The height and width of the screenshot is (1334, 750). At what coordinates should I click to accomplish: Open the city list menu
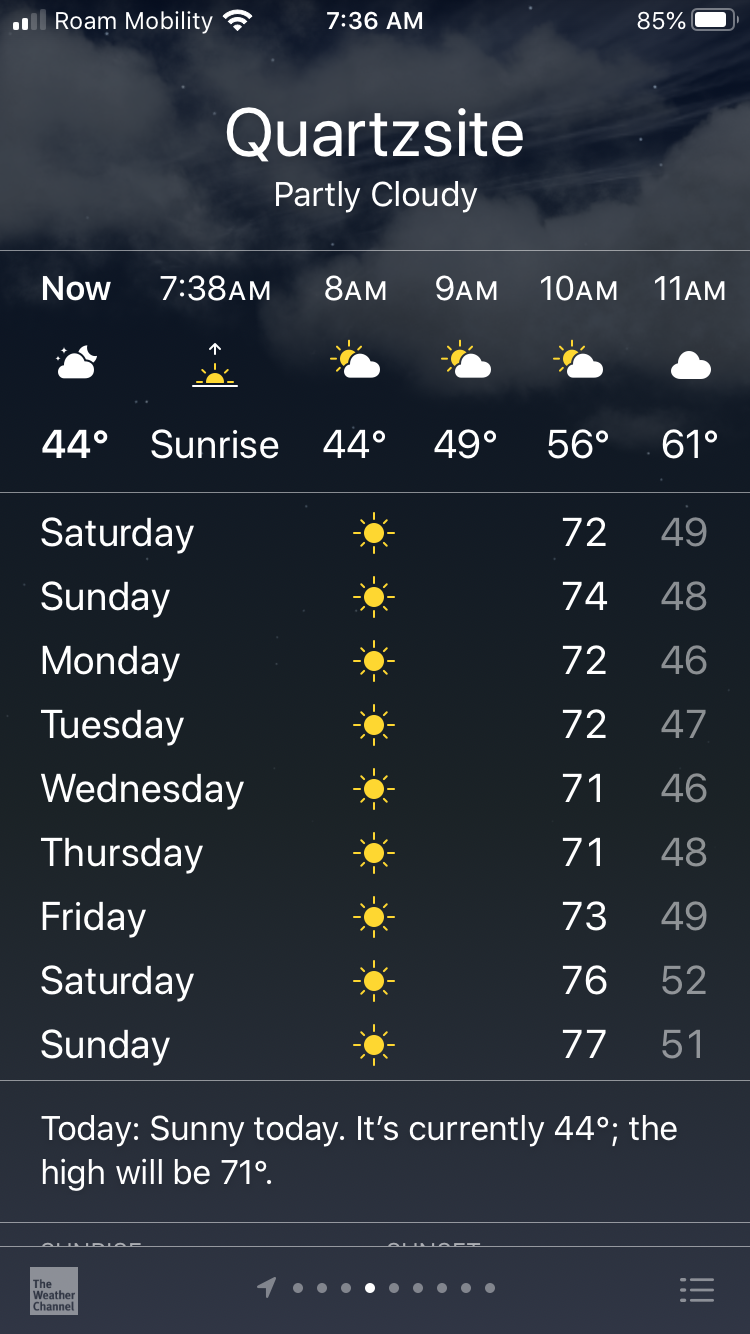click(696, 1290)
